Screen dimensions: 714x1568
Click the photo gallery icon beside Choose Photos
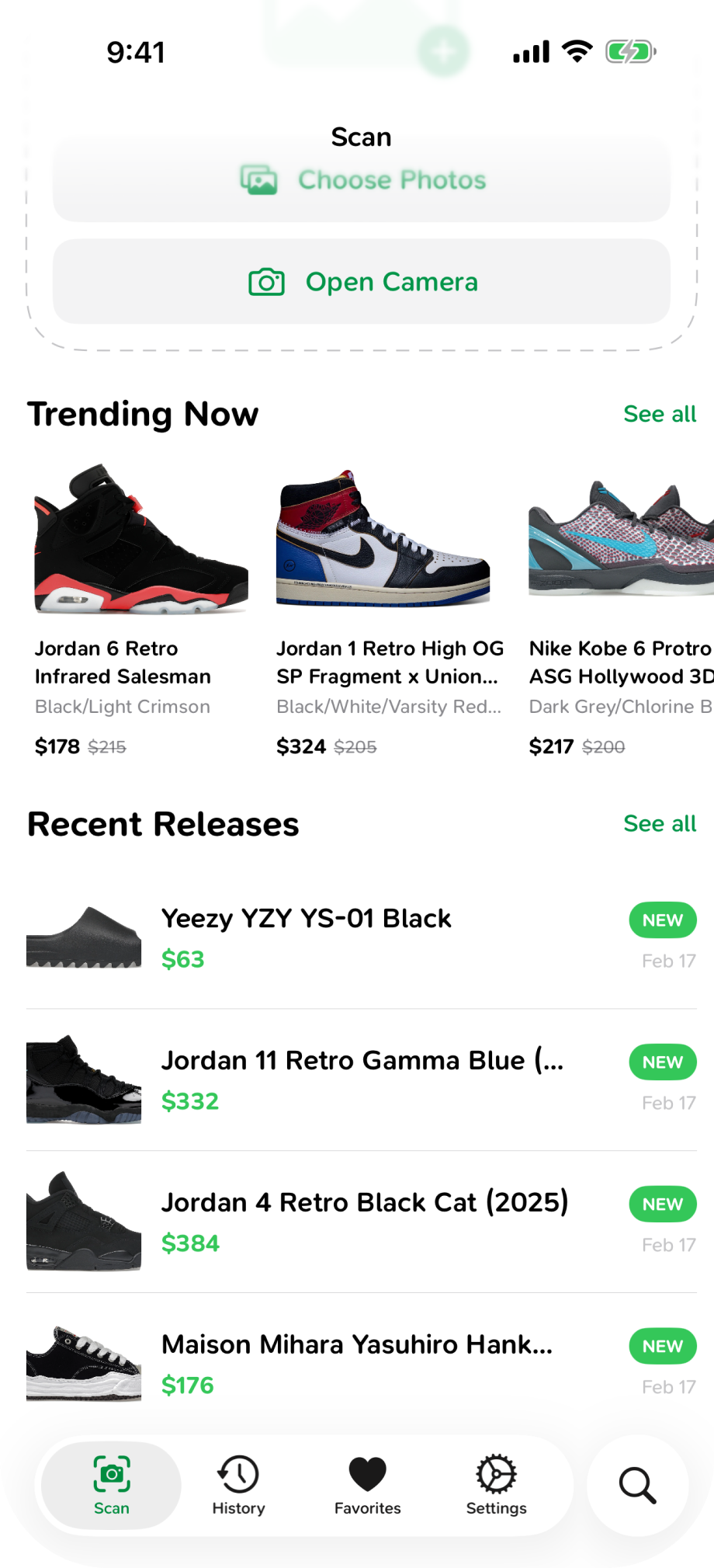click(x=257, y=179)
